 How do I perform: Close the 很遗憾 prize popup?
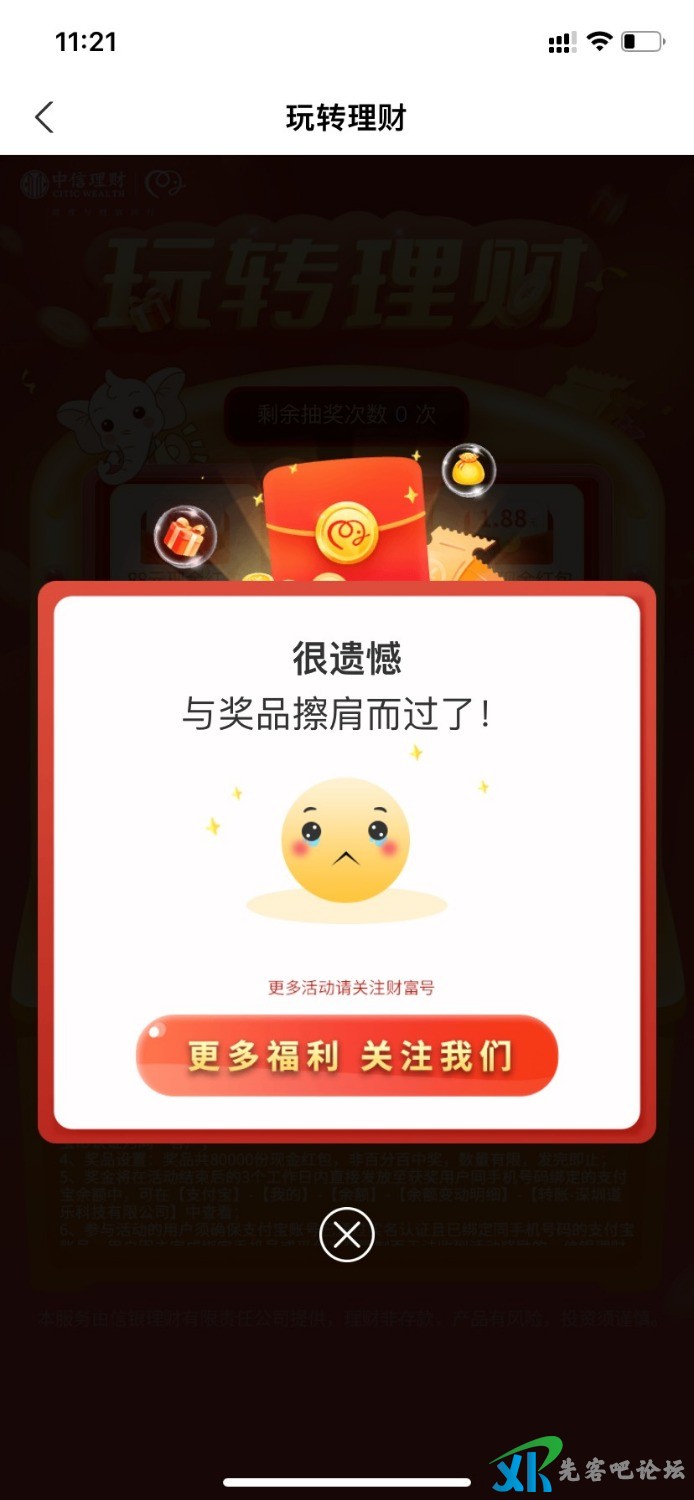(346, 1236)
